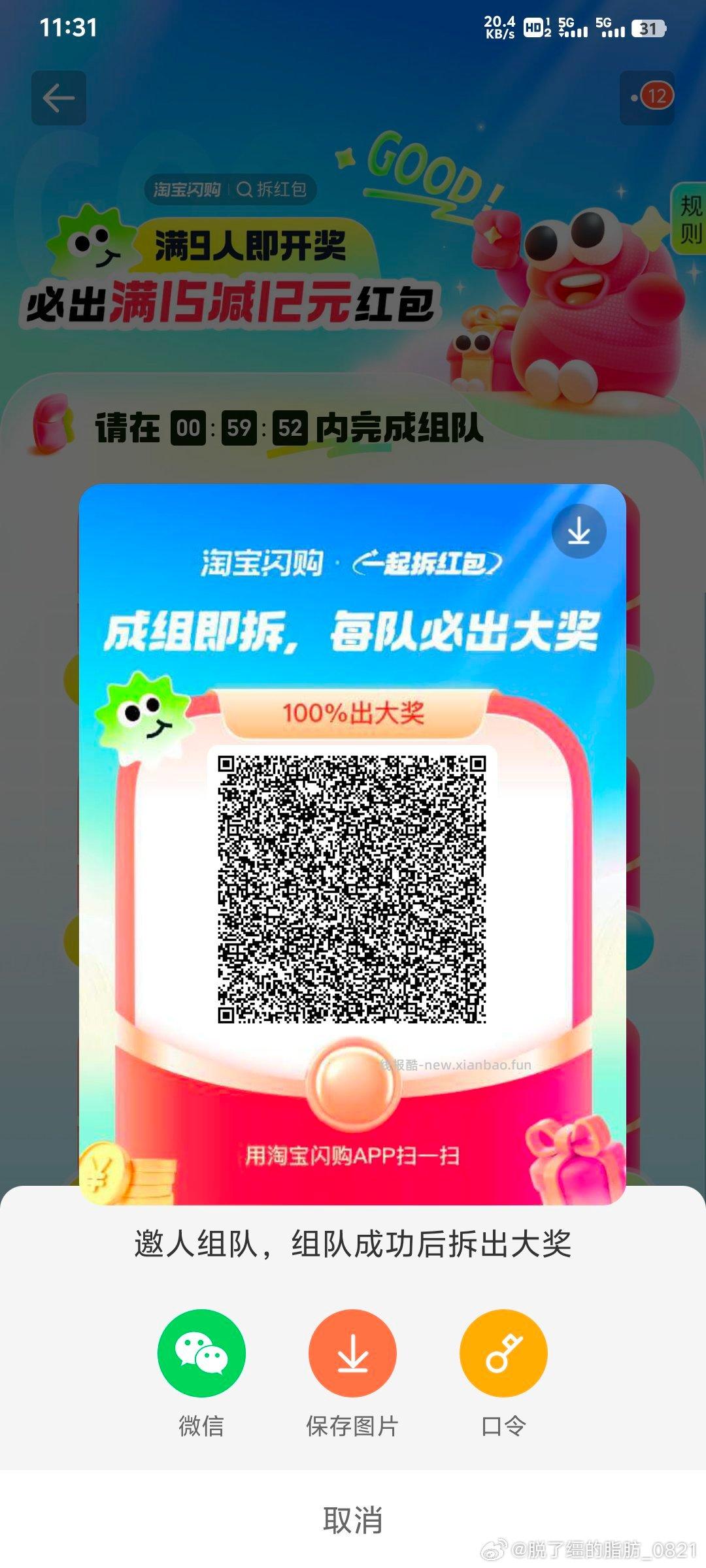
Task: Go back using the top-left arrow
Action: [59, 99]
